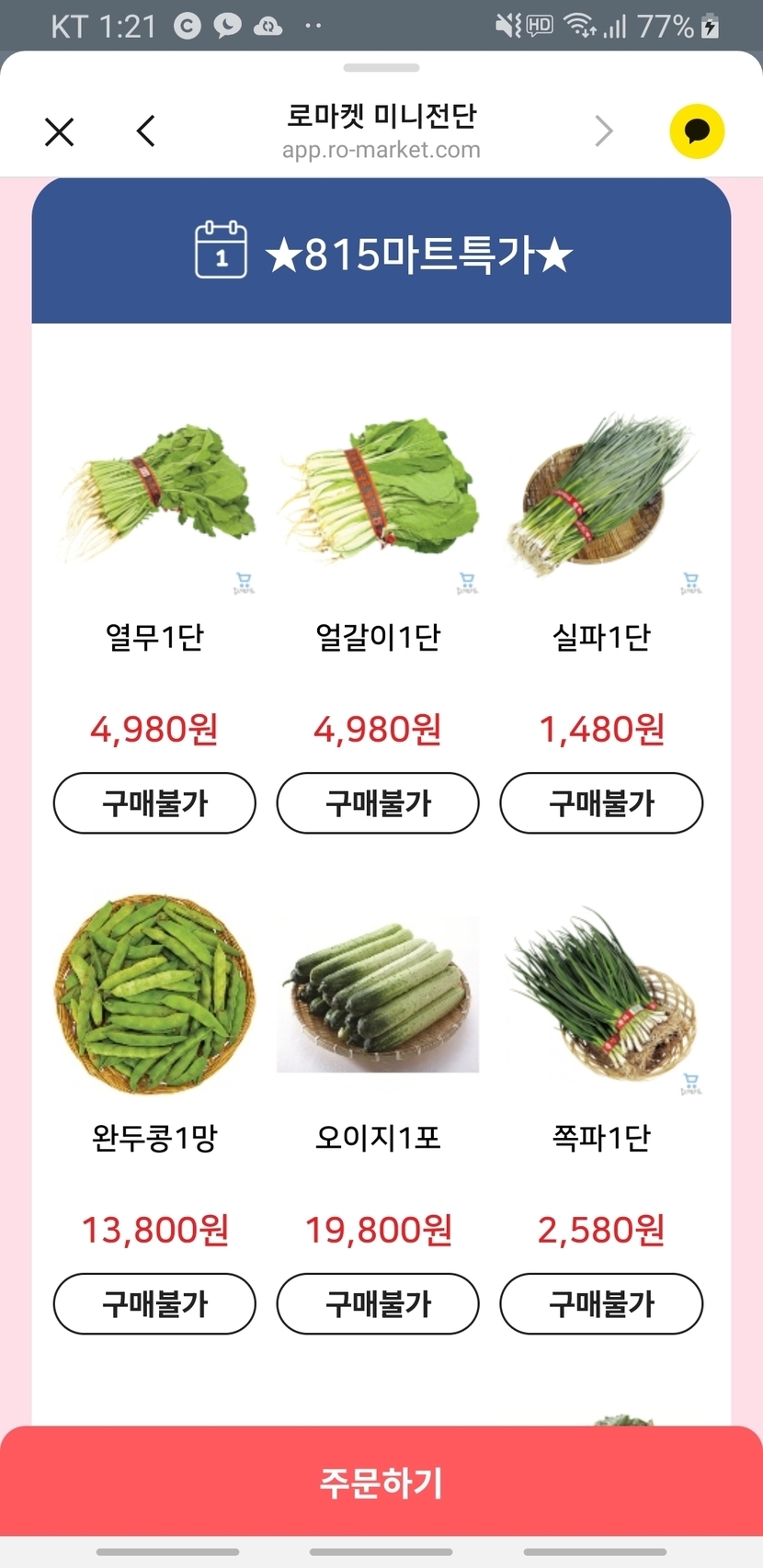Screen dimensions: 763x1568
Task: Tap 구매불가 button under 오이지1포
Action: click(378, 1303)
